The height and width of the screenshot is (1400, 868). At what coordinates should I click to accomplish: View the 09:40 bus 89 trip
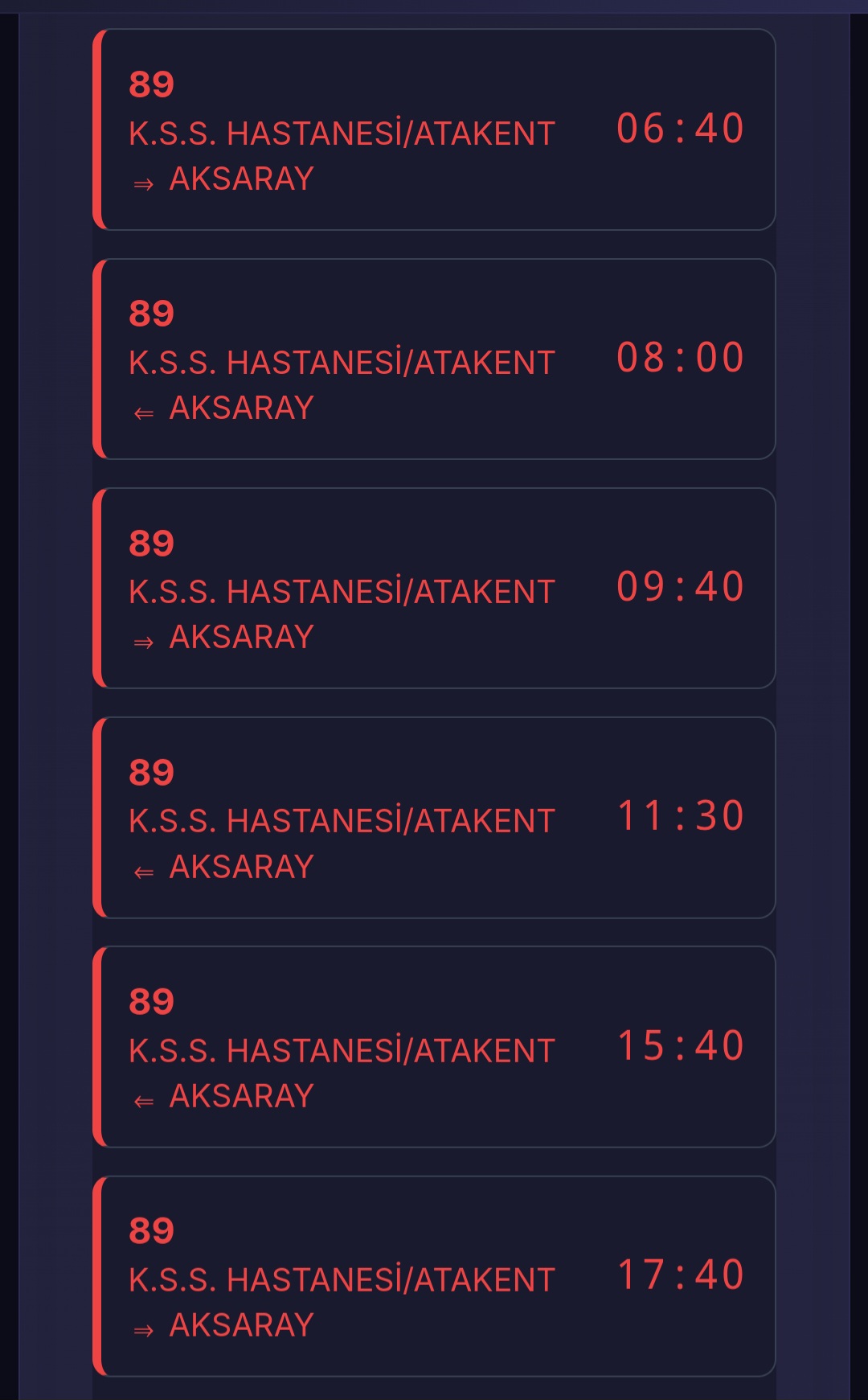434,589
